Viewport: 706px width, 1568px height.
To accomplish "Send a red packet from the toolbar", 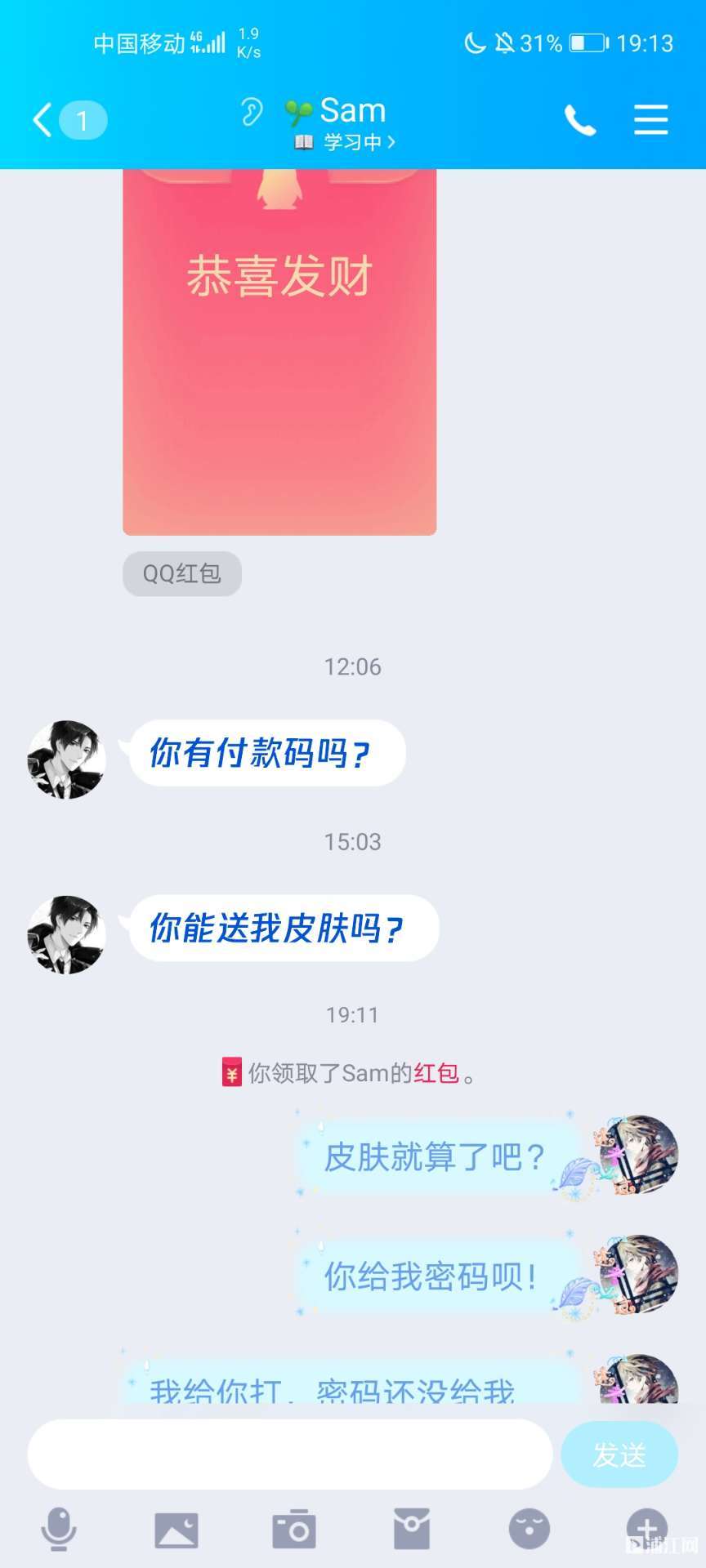I will tap(412, 1529).
